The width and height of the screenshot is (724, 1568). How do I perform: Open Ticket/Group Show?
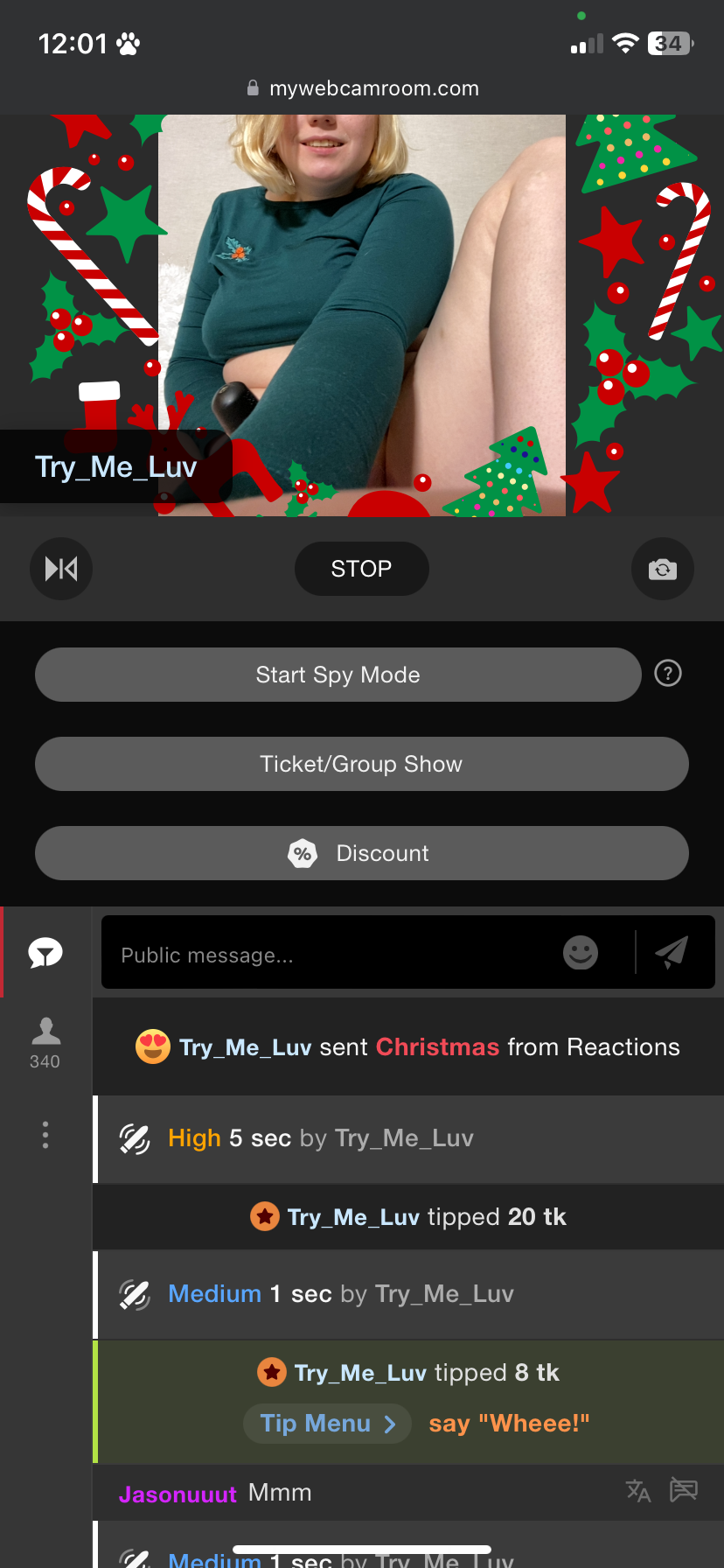pos(361,764)
